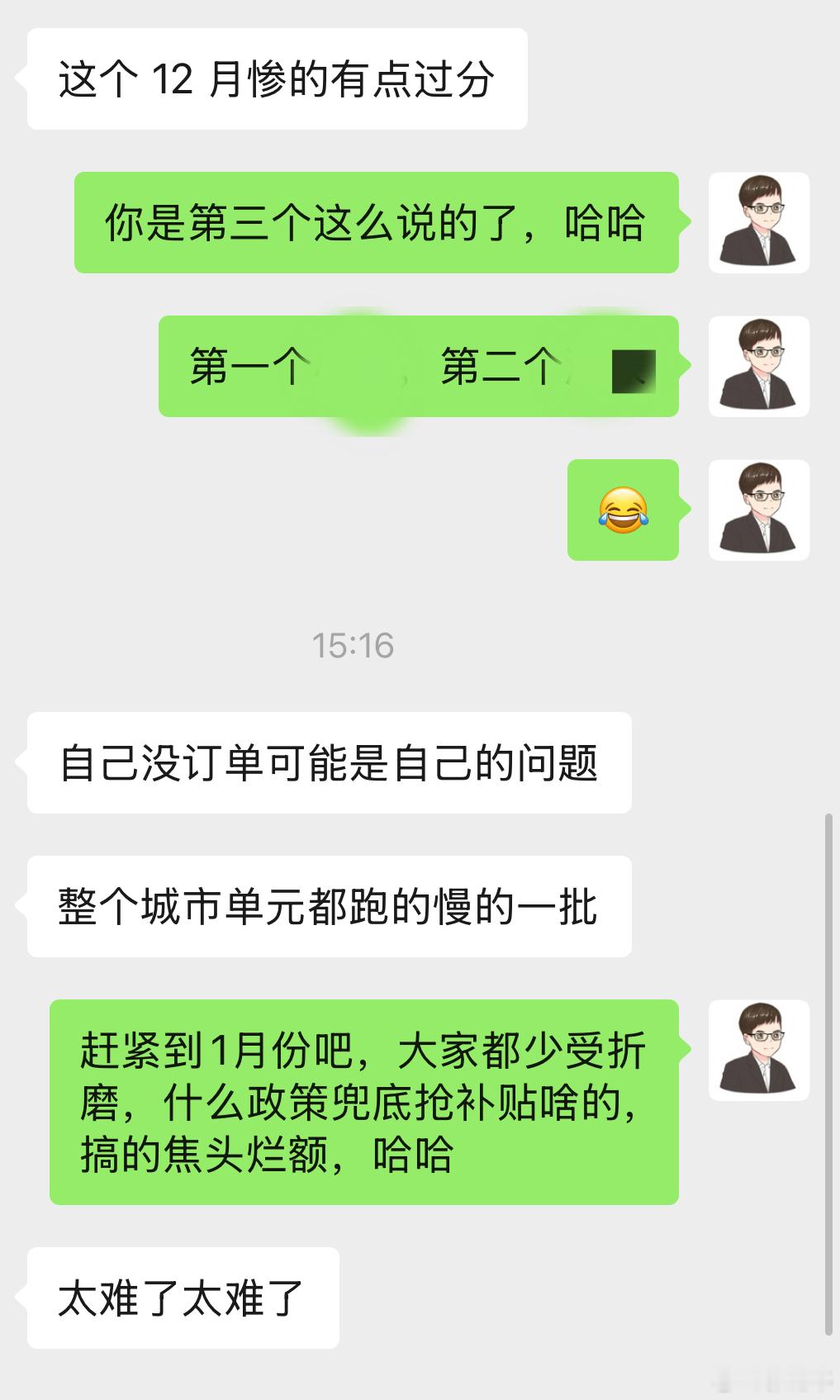840x1400 pixels.
Task: Click the sender's avatar next to the emoji message
Action: [x=759, y=509]
